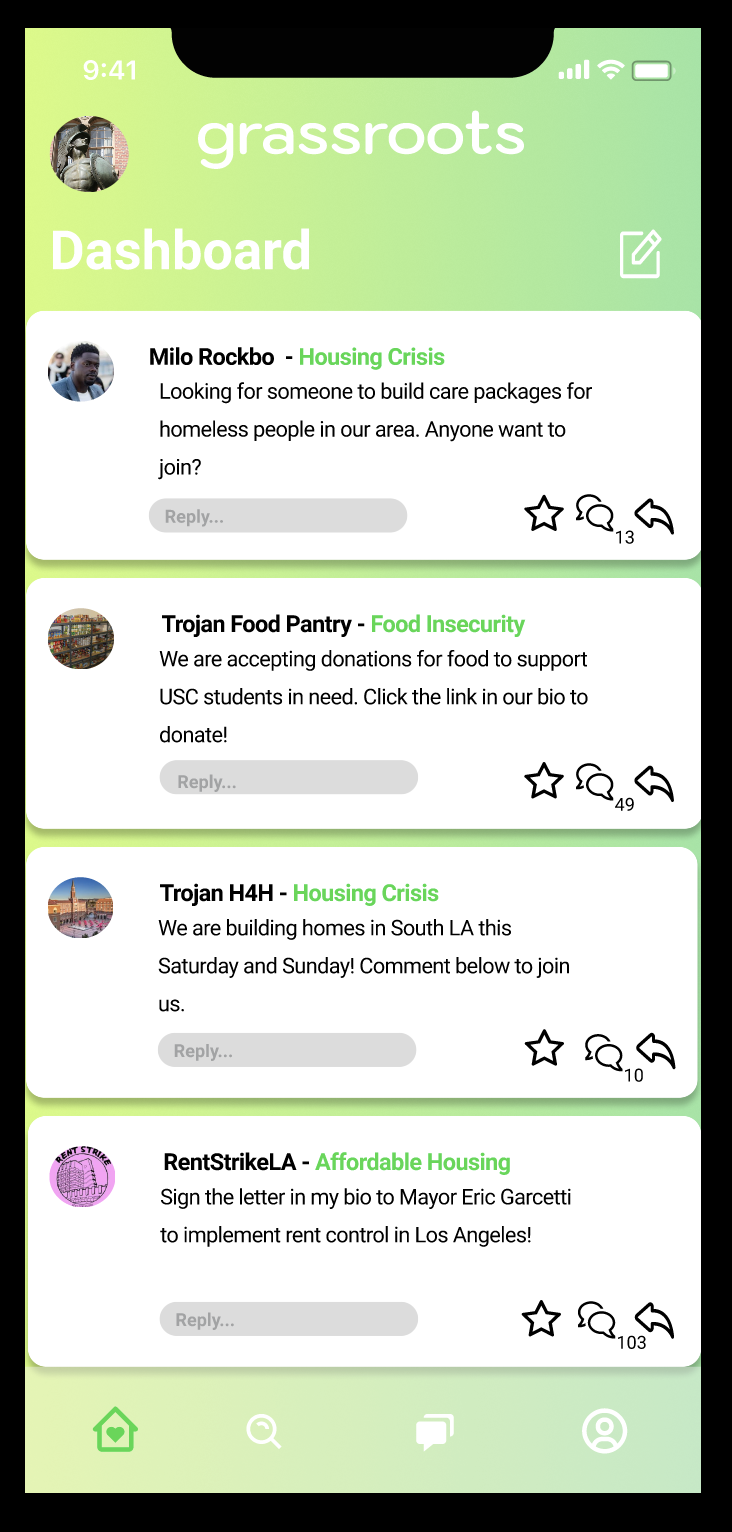The height and width of the screenshot is (1532, 732).
Task: Tap the reply field under Trojan Food Pantry's post
Action: 288,778
